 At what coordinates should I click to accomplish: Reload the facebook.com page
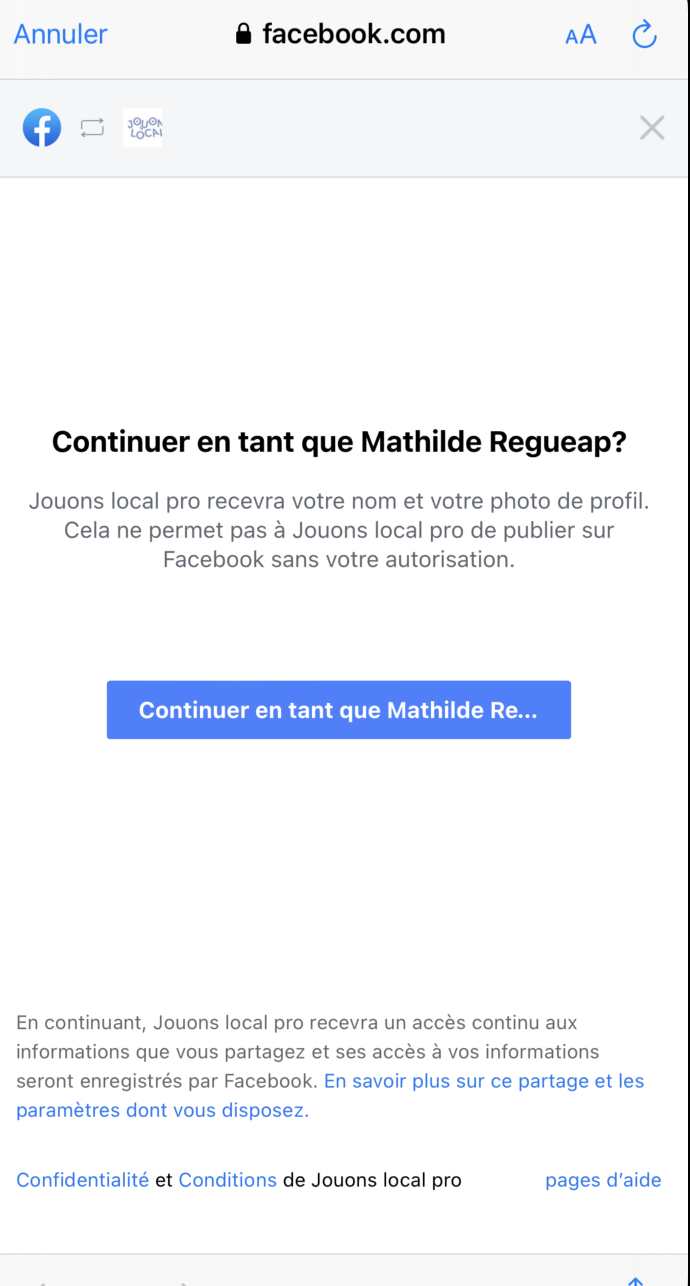pyautogui.click(x=645, y=35)
